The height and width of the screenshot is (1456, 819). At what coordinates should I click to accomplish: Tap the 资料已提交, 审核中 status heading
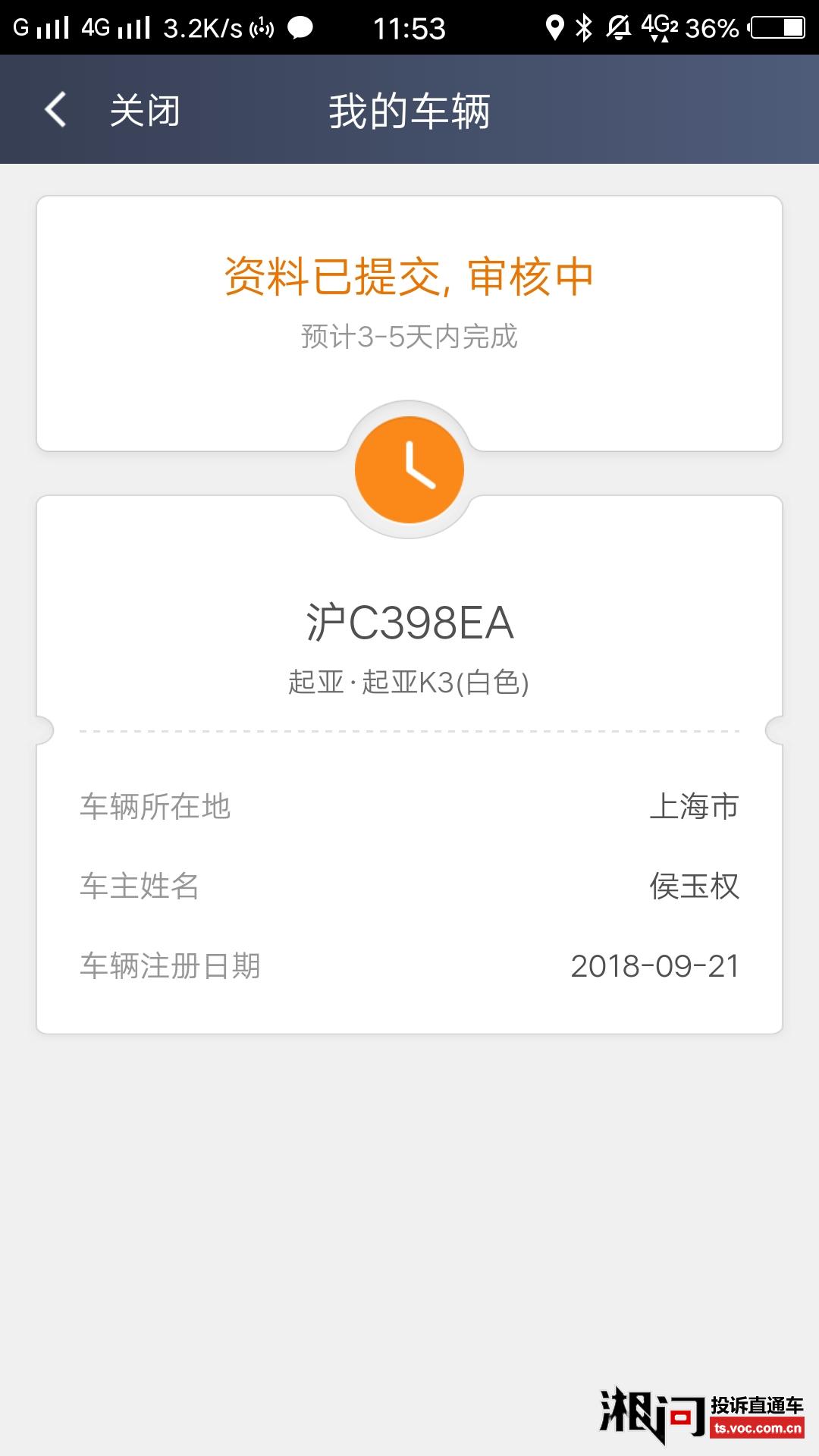click(409, 278)
